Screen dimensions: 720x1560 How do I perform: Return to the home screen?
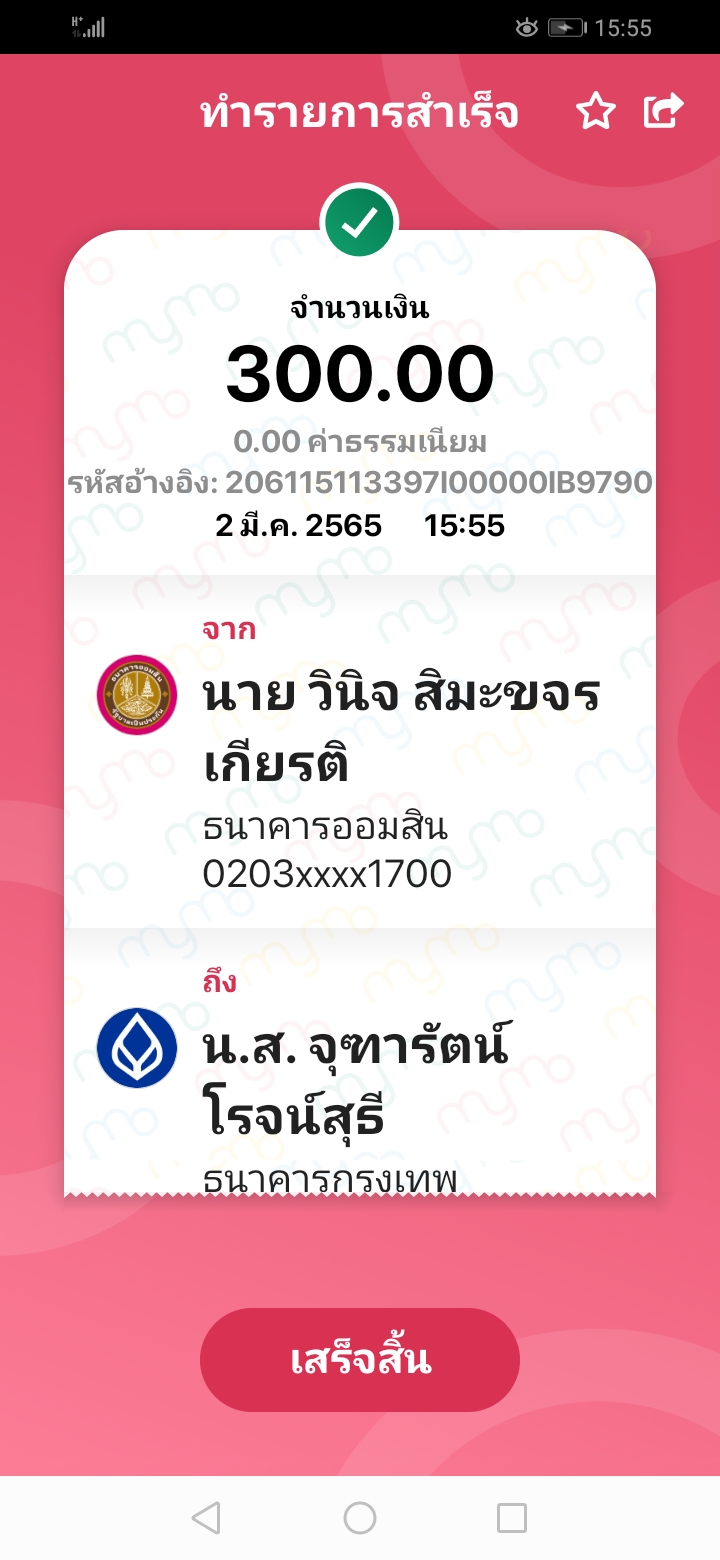[360, 1518]
